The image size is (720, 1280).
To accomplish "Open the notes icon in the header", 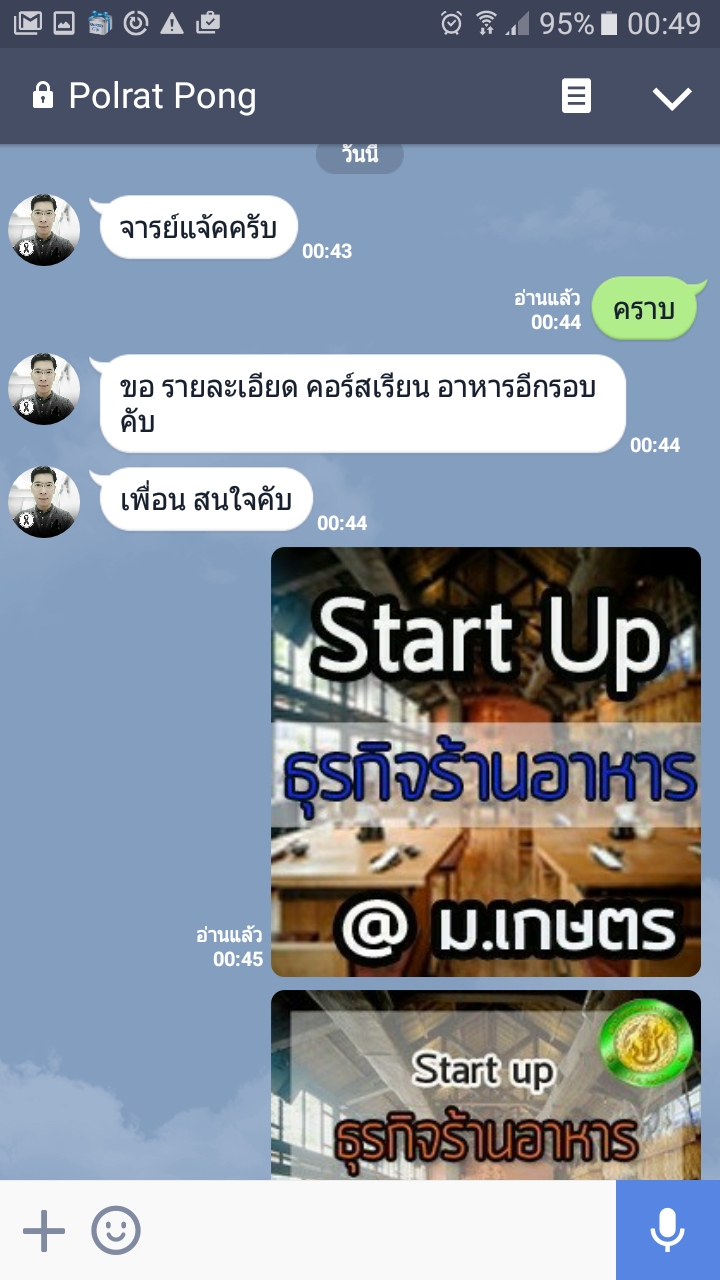I will (576, 97).
